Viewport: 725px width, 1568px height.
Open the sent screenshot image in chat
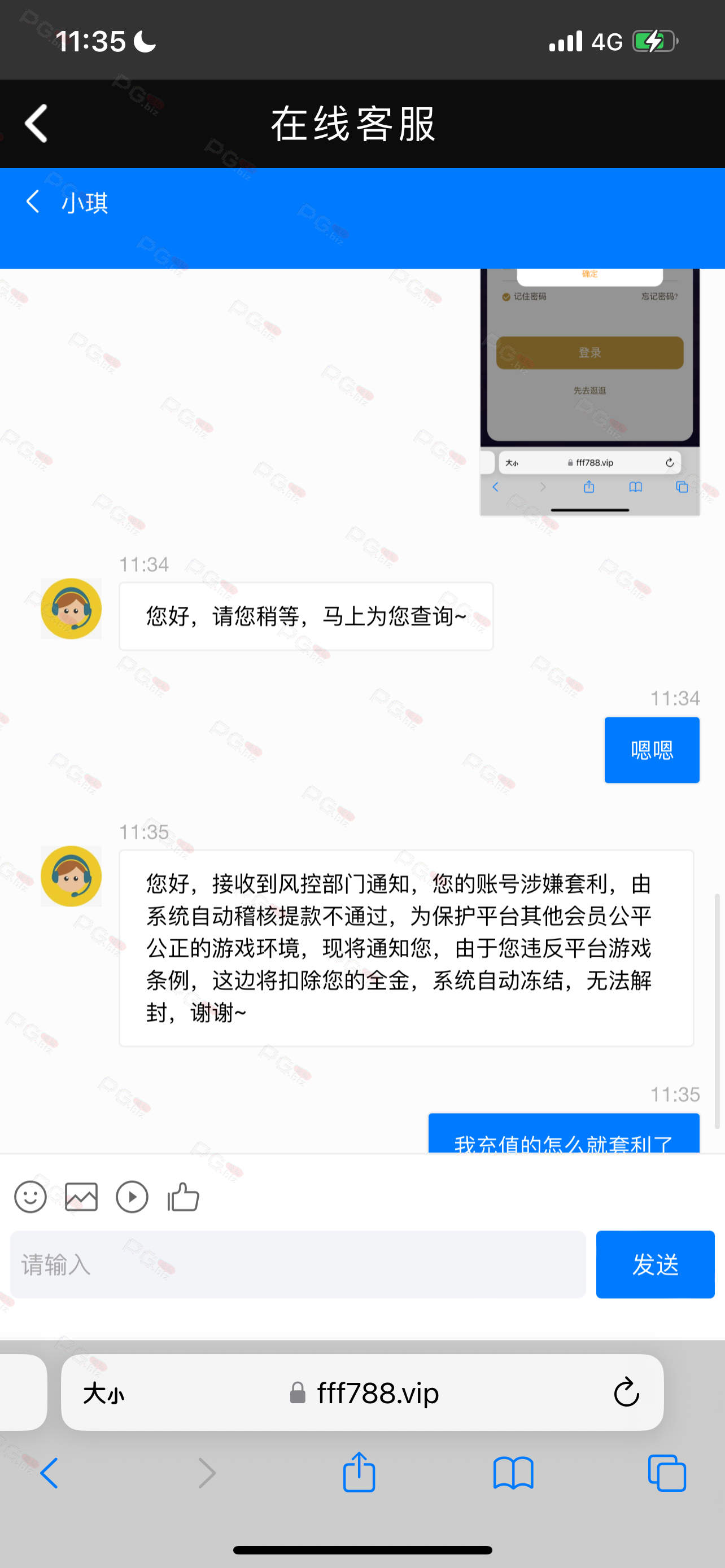click(x=589, y=392)
